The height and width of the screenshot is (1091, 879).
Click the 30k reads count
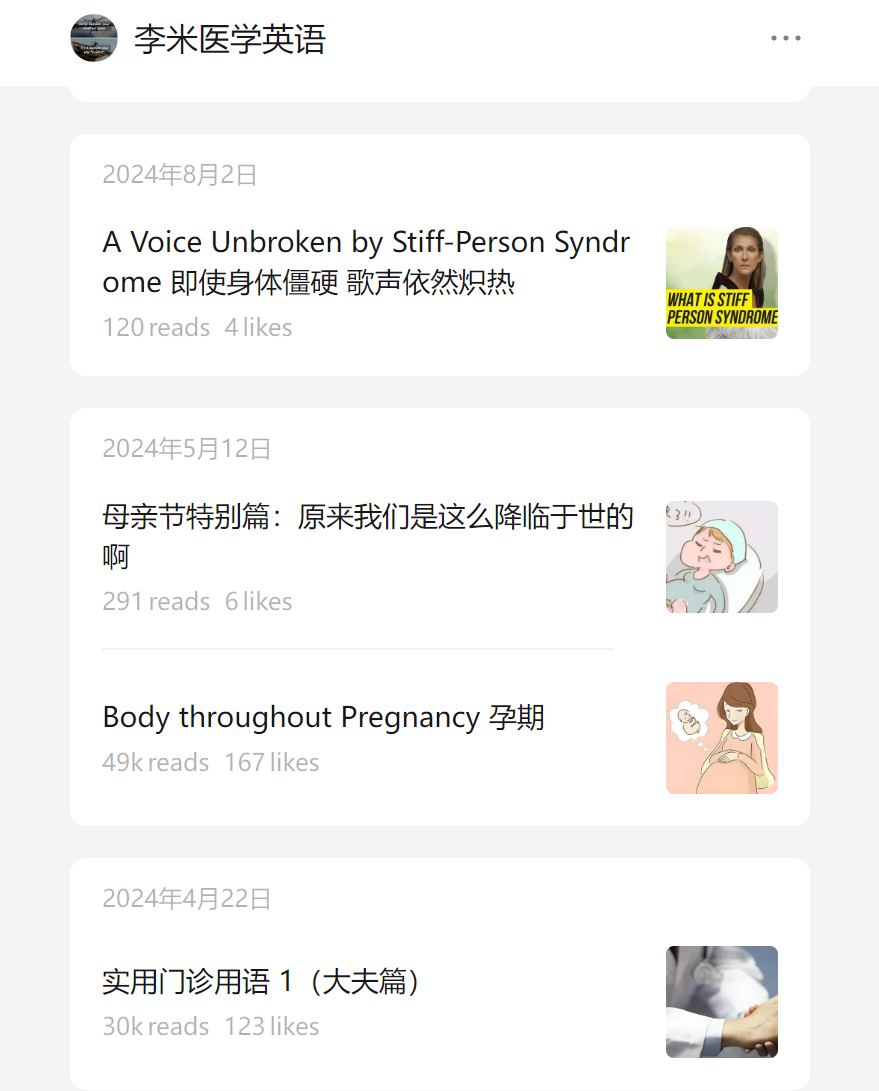pyautogui.click(x=154, y=1026)
